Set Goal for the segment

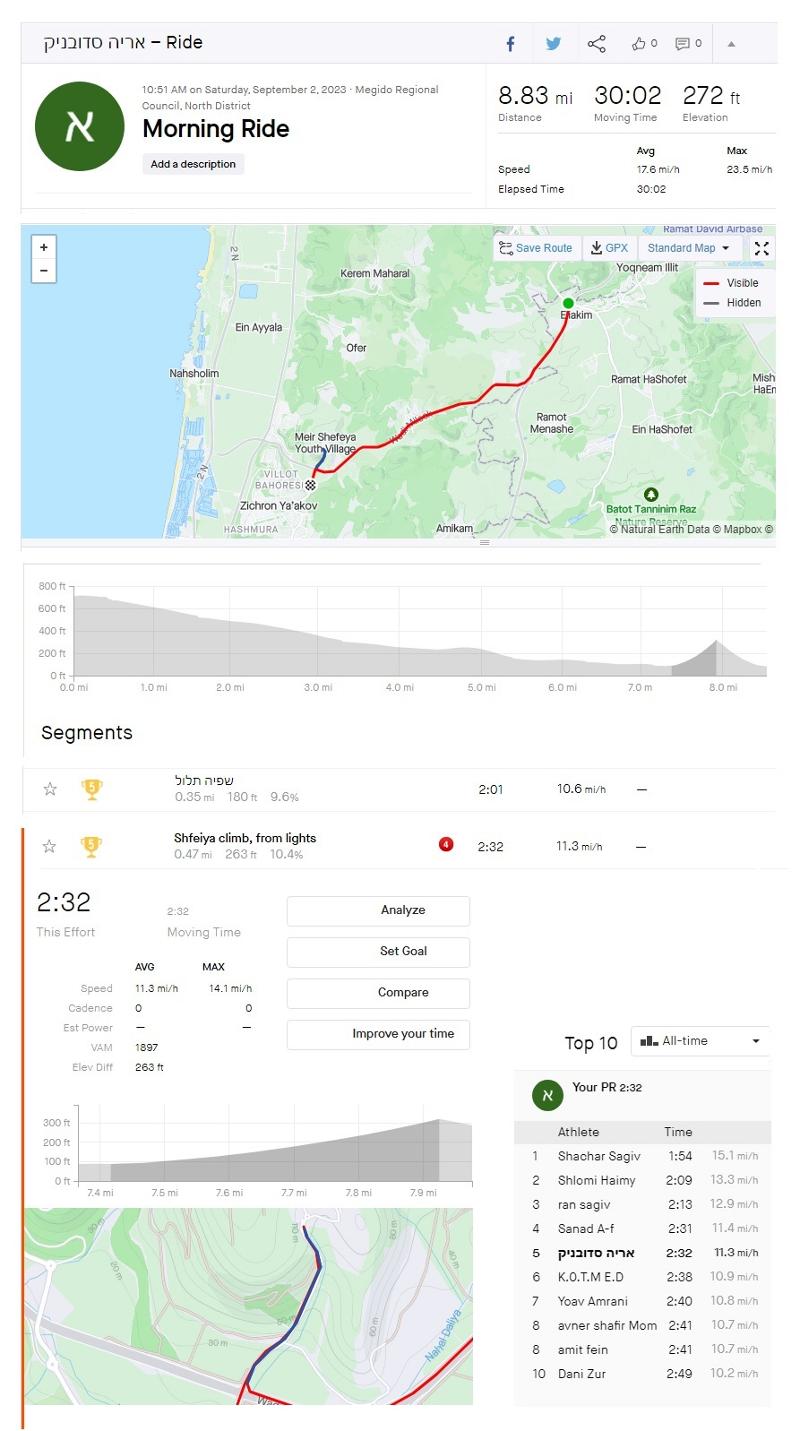click(x=378, y=952)
